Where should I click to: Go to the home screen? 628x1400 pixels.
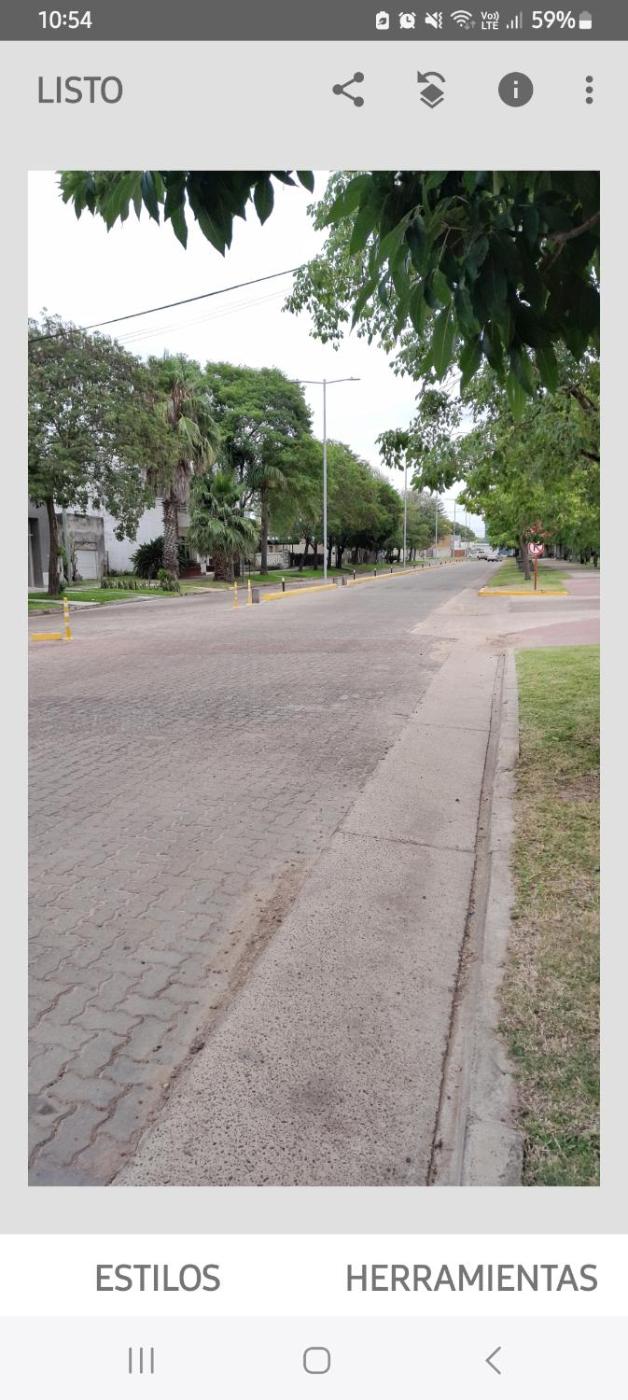316,1360
